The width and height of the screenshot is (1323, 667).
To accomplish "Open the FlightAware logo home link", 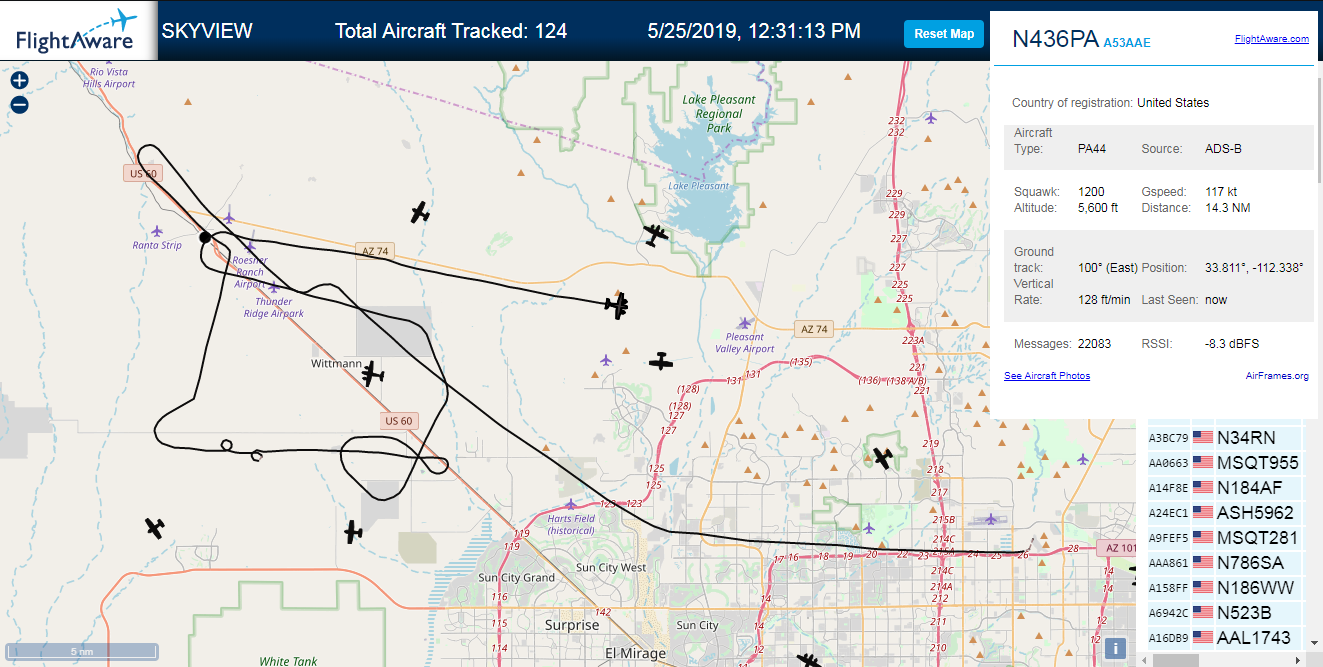I will click(77, 31).
